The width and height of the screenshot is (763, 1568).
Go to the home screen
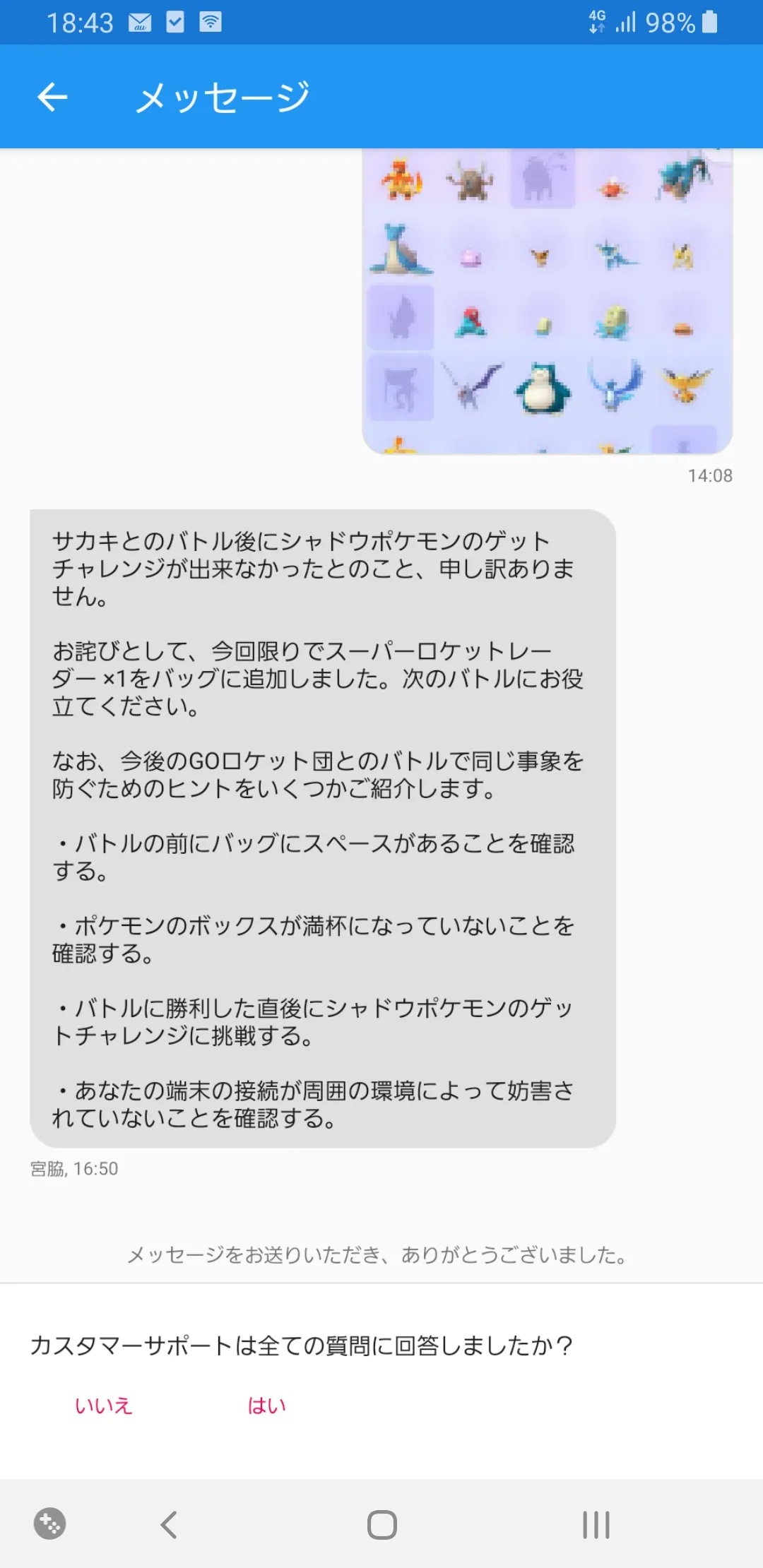[382, 1525]
